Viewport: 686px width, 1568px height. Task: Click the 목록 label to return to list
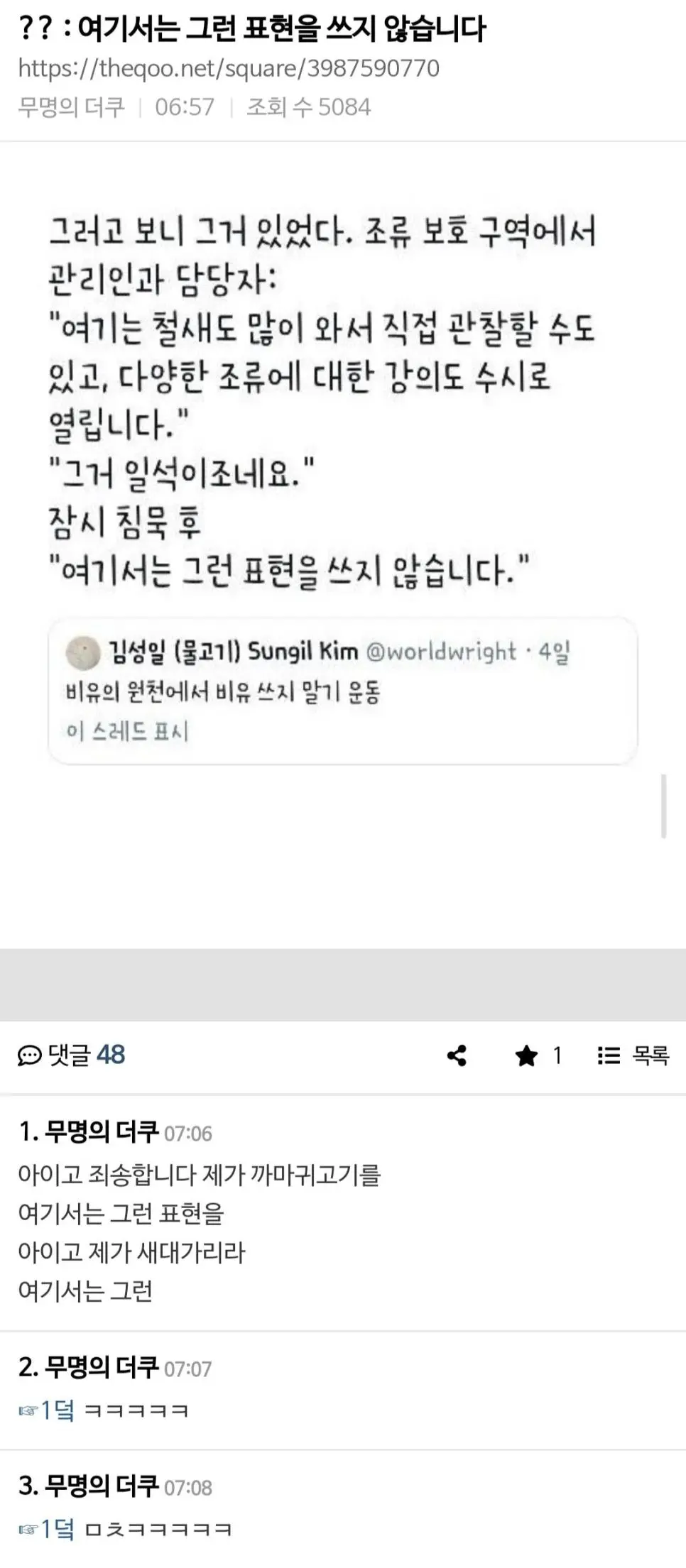650,1056
